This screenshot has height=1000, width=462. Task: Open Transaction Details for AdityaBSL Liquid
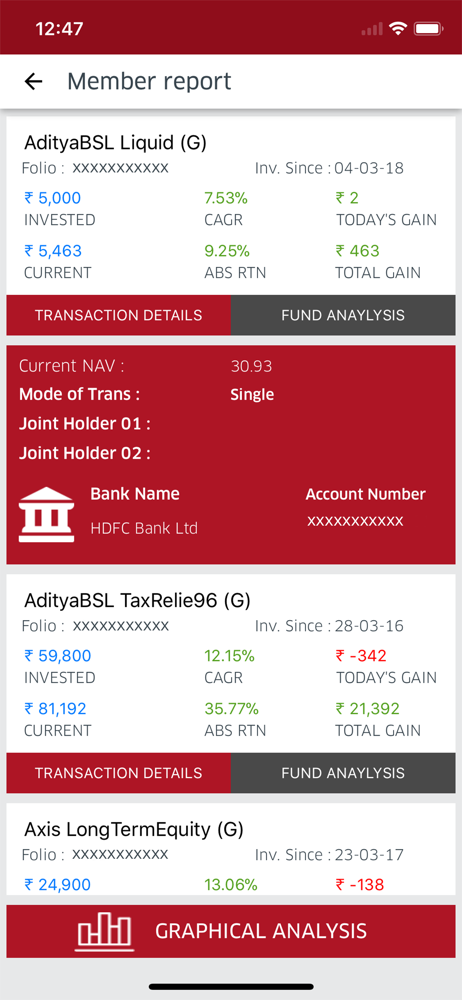tap(119, 314)
